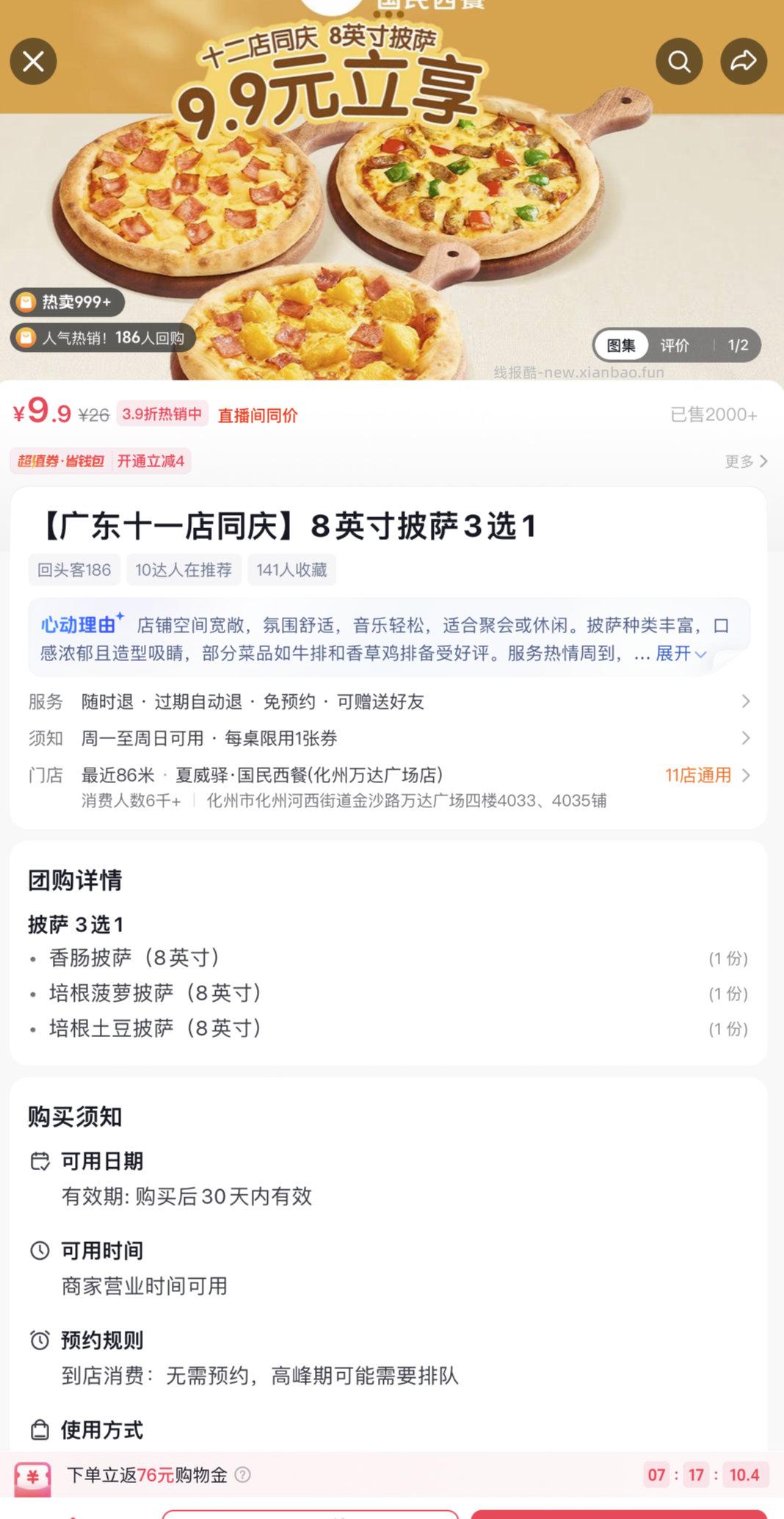Viewport: 784px width, 1519px height.
Task: Expand the 心动理由 description with 展开
Action: click(x=674, y=654)
